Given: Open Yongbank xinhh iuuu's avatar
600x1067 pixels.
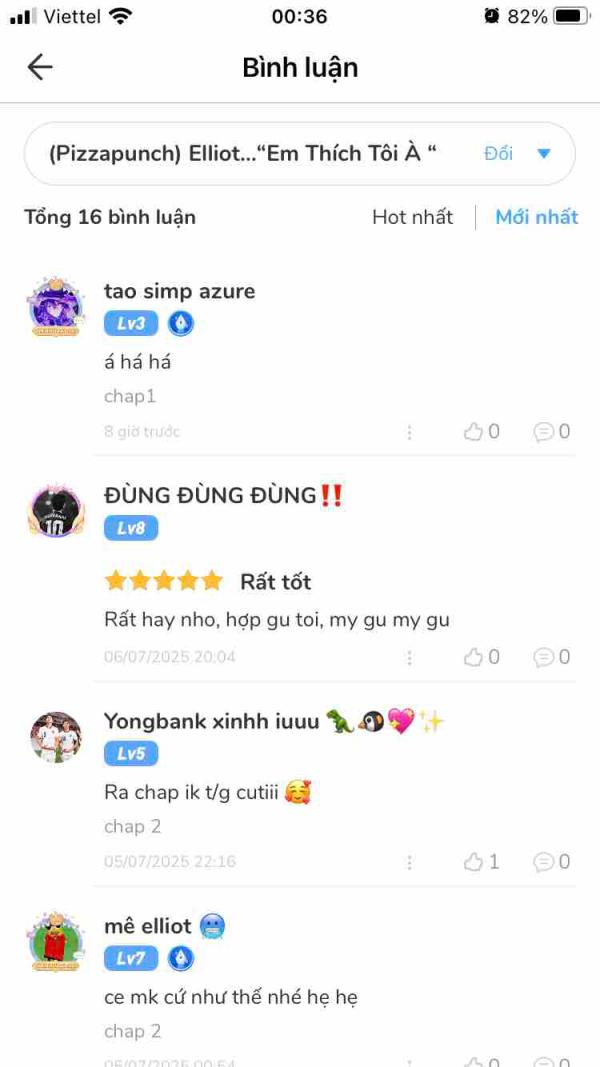Looking at the screenshot, I should 56,737.
